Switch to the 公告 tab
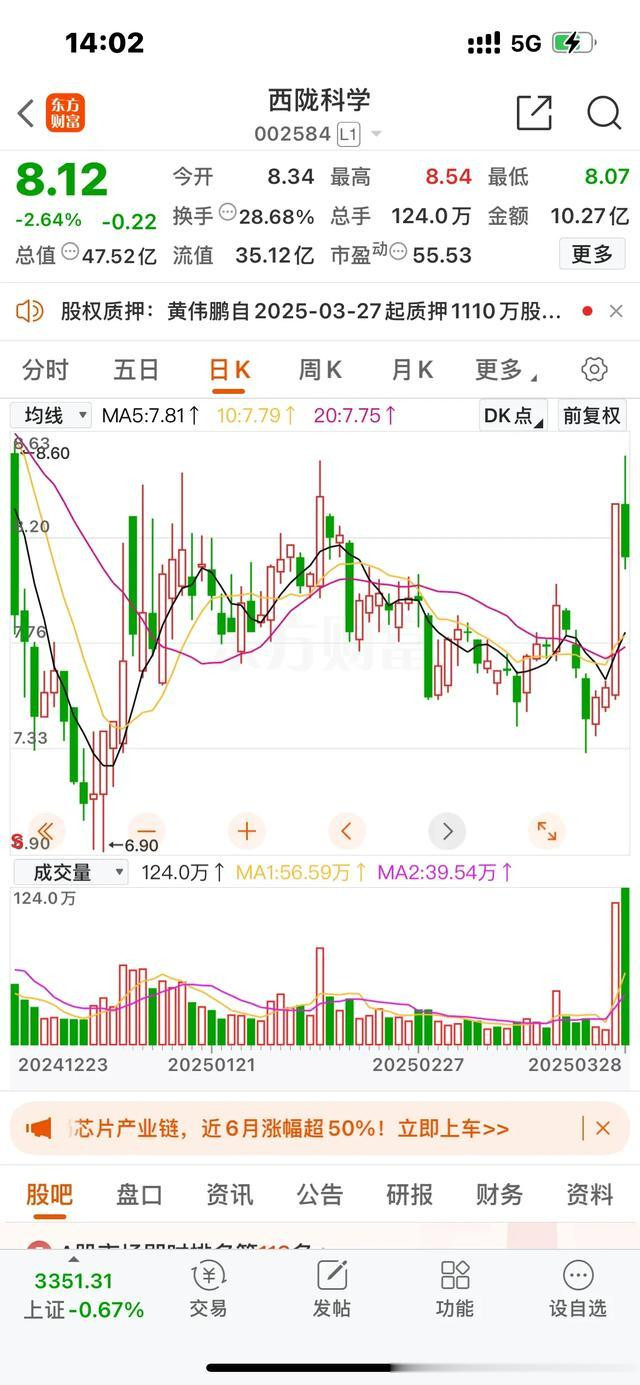The width and height of the screenshot is (640, 1385). click(320, 1194)
